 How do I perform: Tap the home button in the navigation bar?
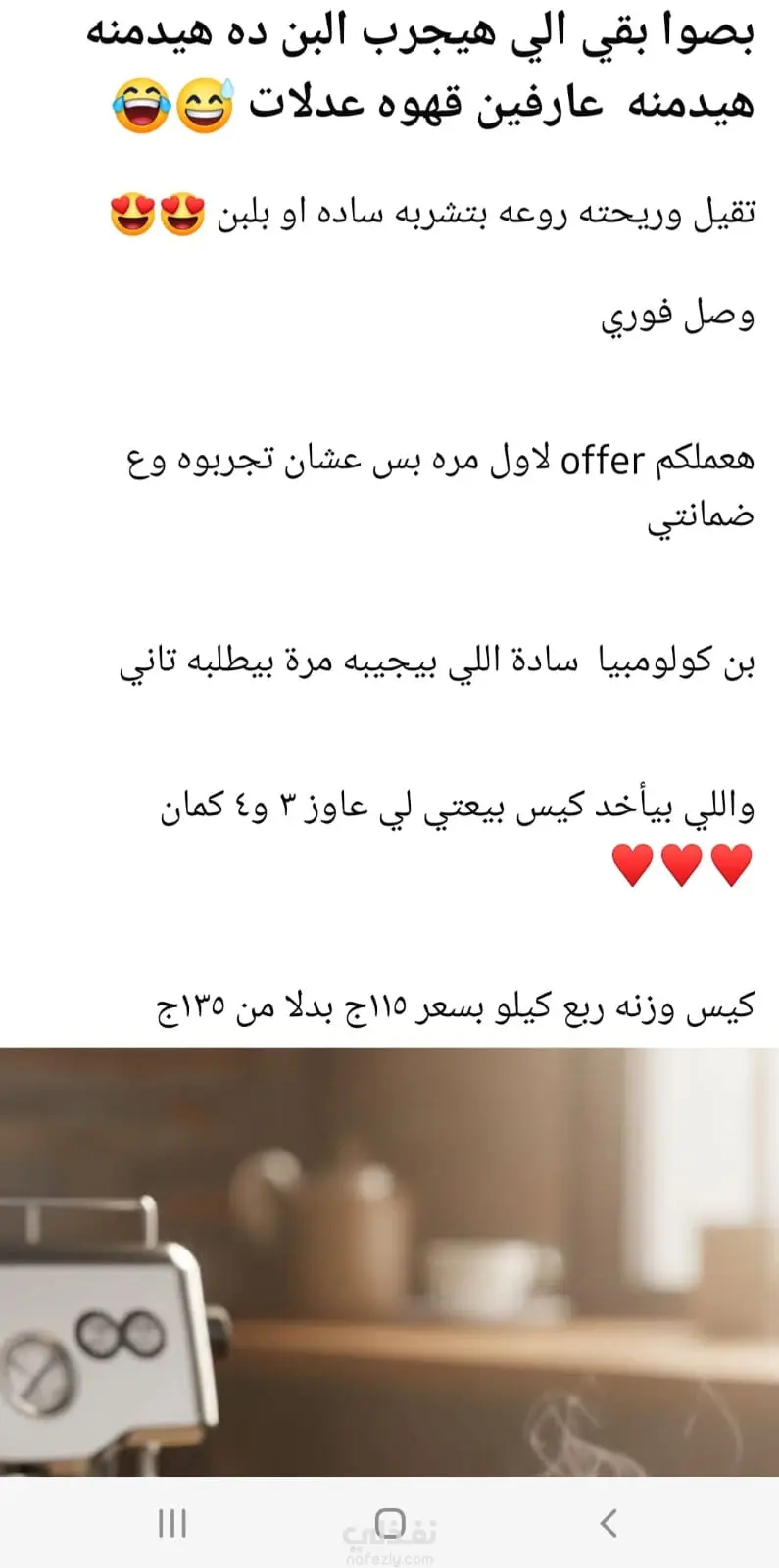(x=389, y=1521)
